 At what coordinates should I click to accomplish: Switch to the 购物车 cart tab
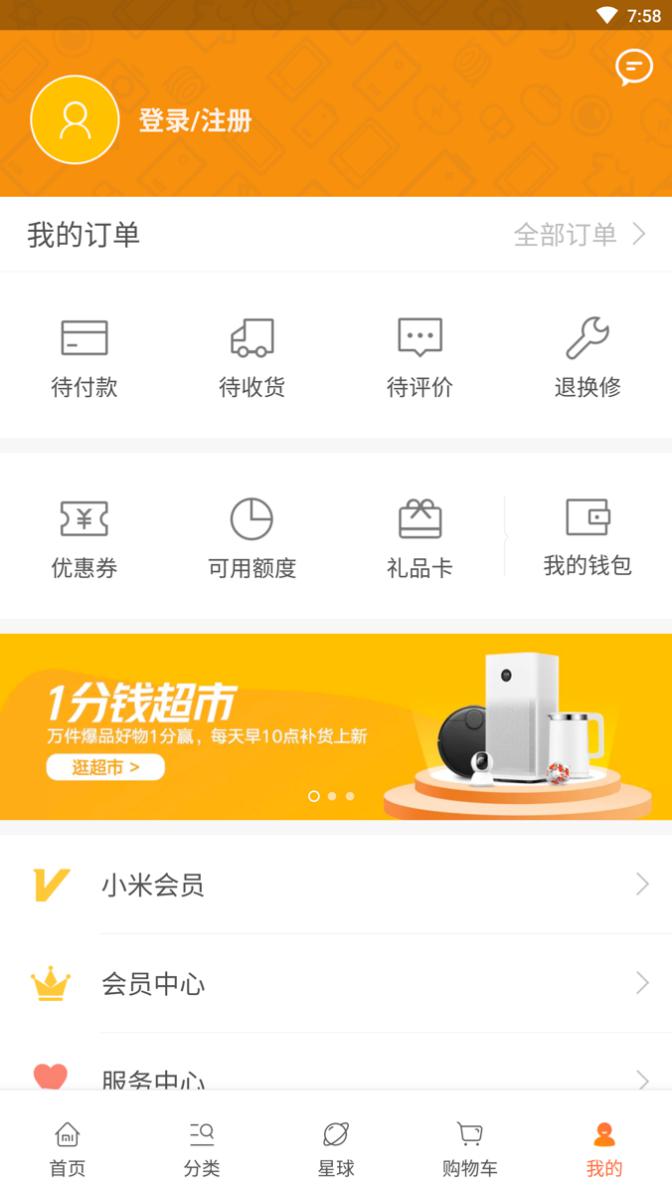470,1149
